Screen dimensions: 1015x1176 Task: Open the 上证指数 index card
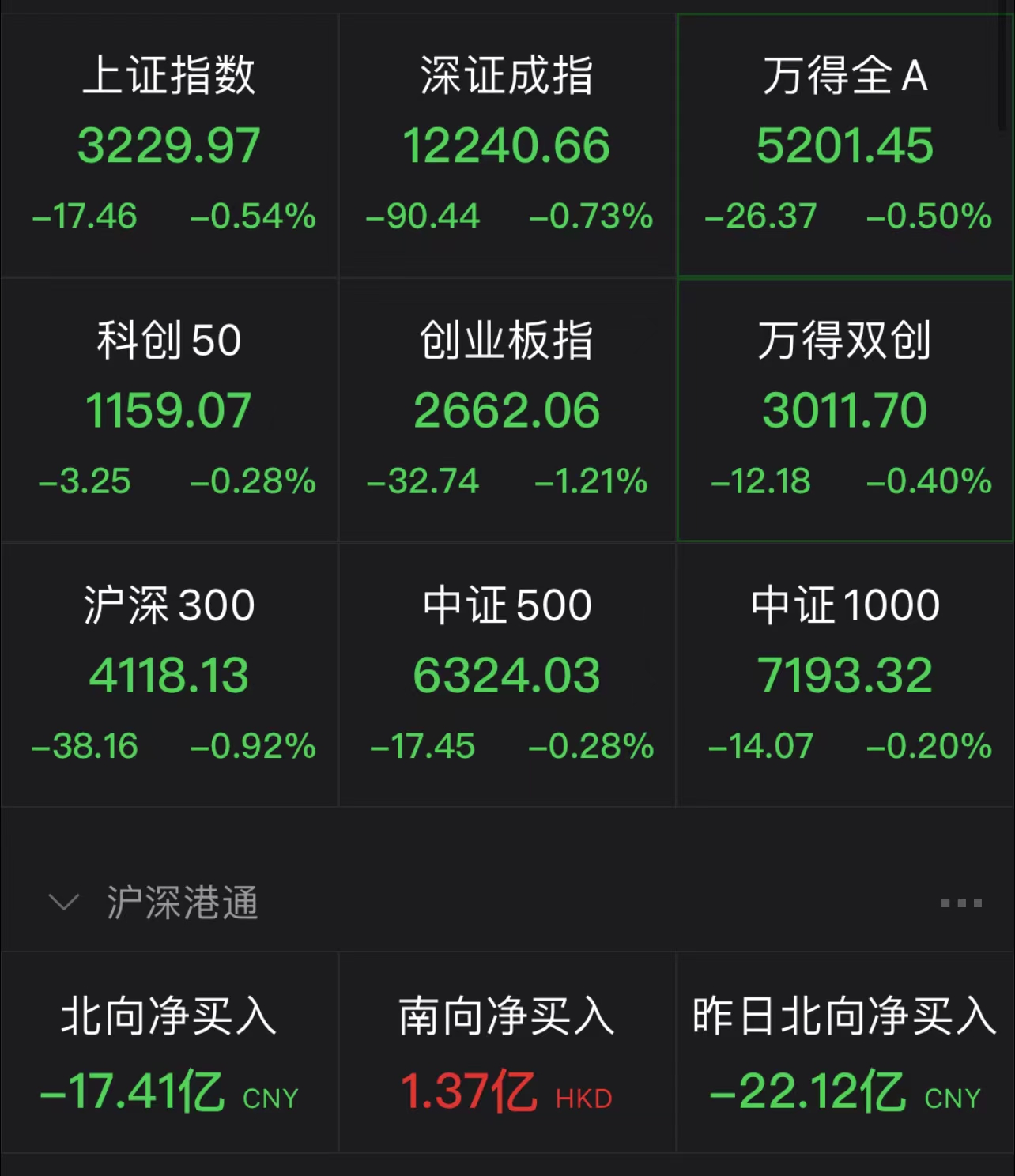pos(169,145)
